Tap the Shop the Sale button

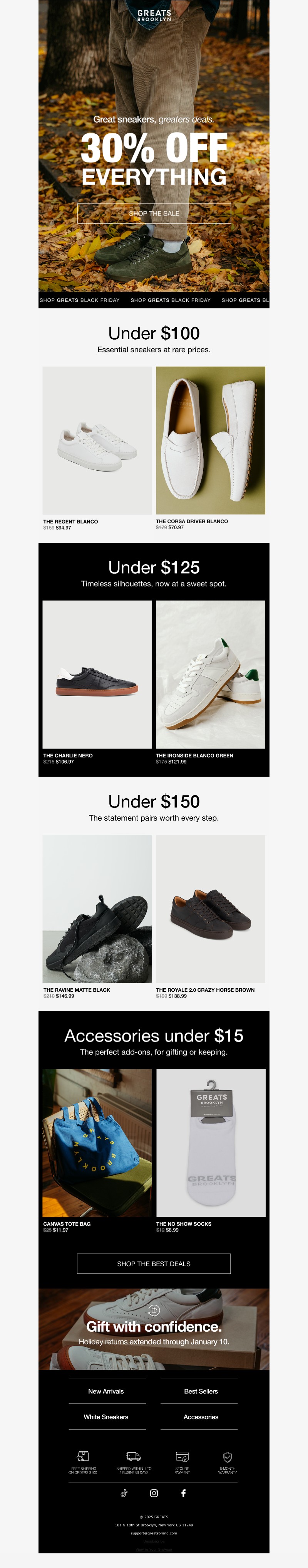pos(154,214)
